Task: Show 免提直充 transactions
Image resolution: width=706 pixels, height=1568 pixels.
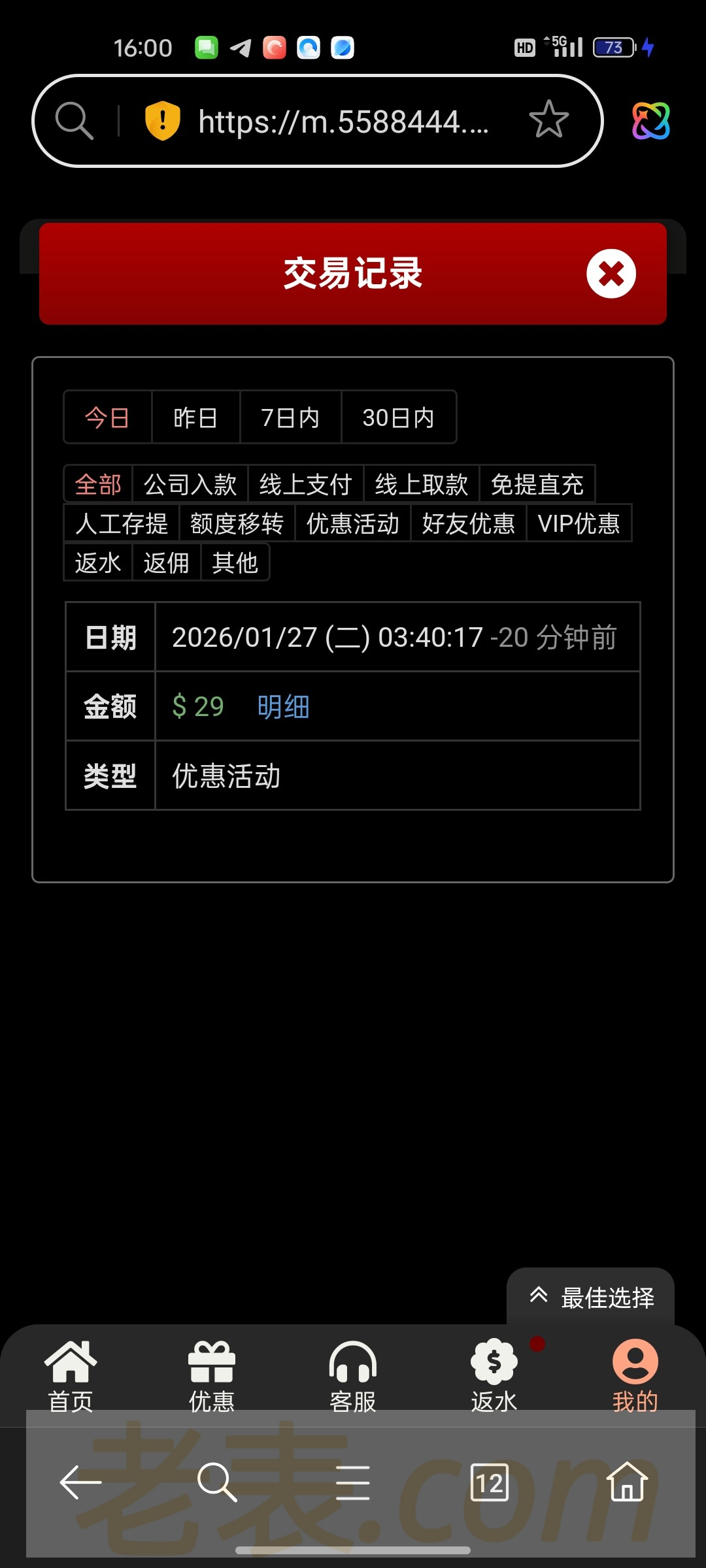Action: [537, 485]
